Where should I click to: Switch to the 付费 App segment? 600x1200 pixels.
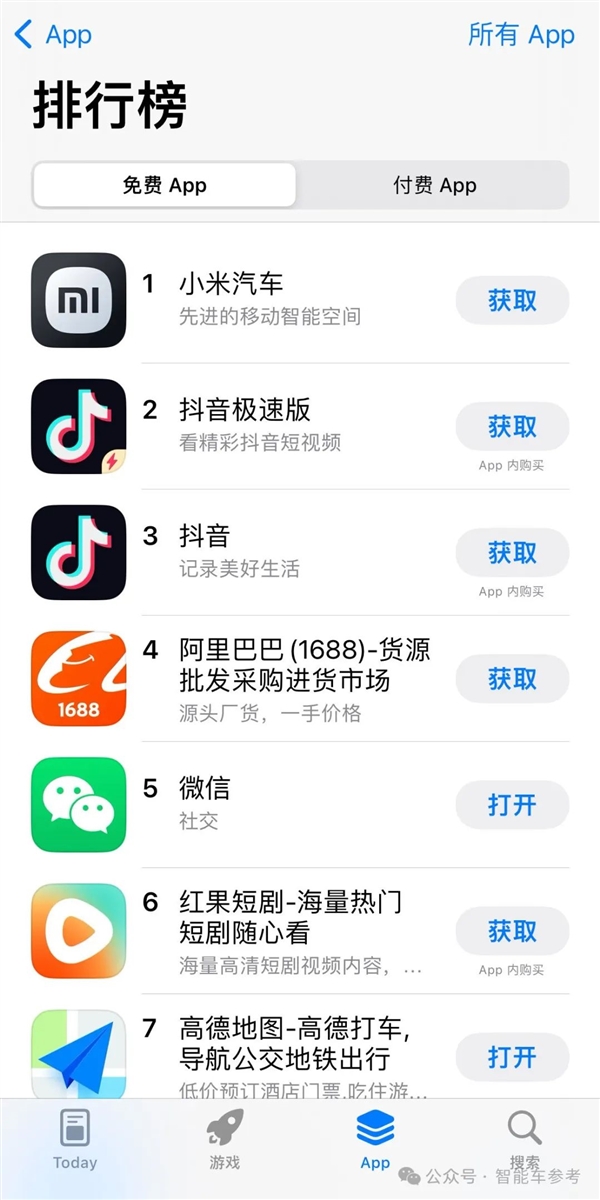(434, 185)
